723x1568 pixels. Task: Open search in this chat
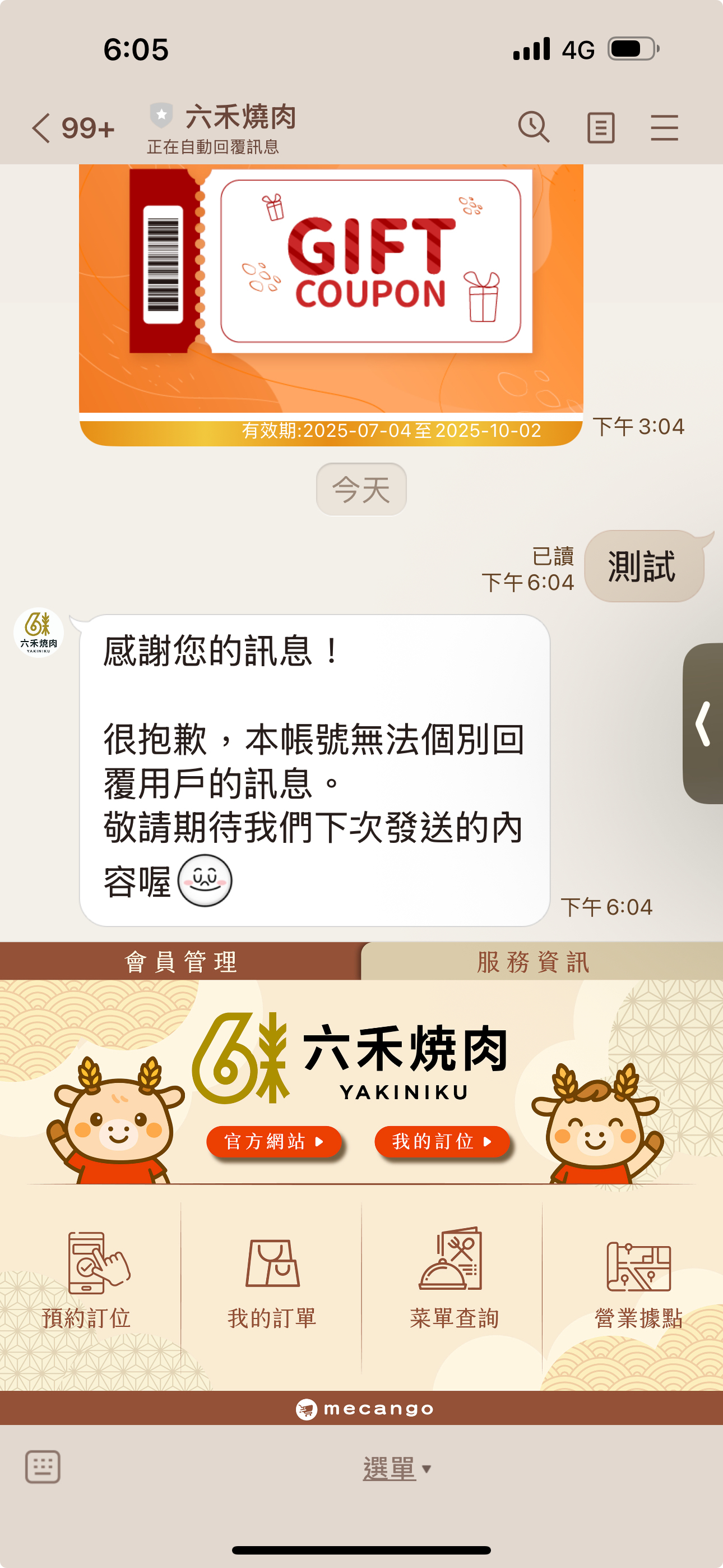[x=534, y=128]
